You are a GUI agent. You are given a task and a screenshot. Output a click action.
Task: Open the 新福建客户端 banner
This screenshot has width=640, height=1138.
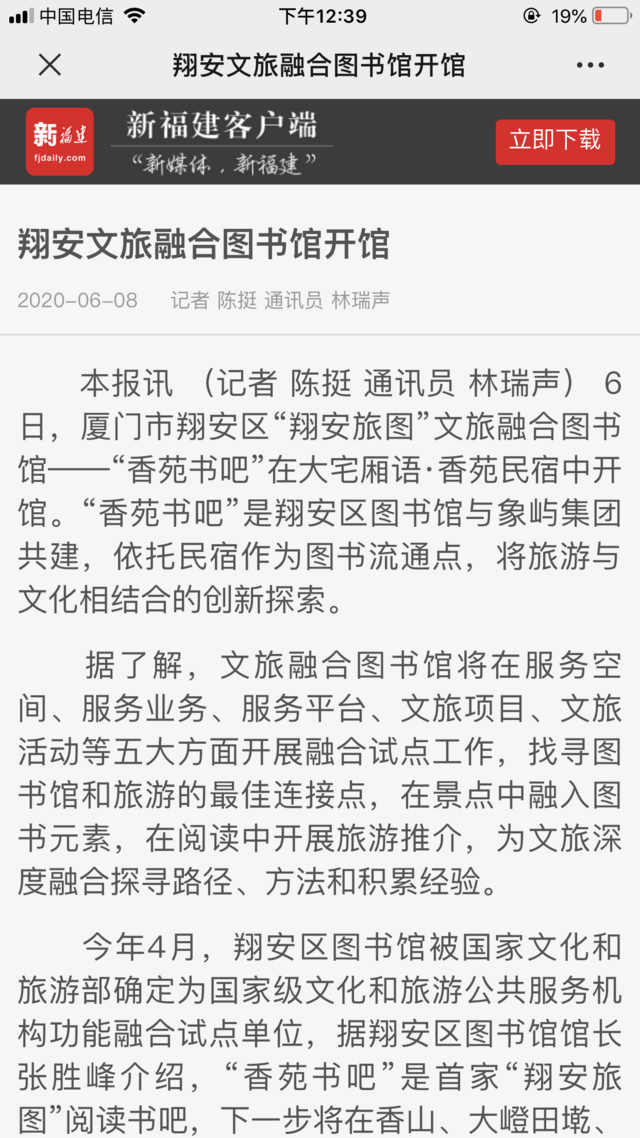(x=220, y=141)
